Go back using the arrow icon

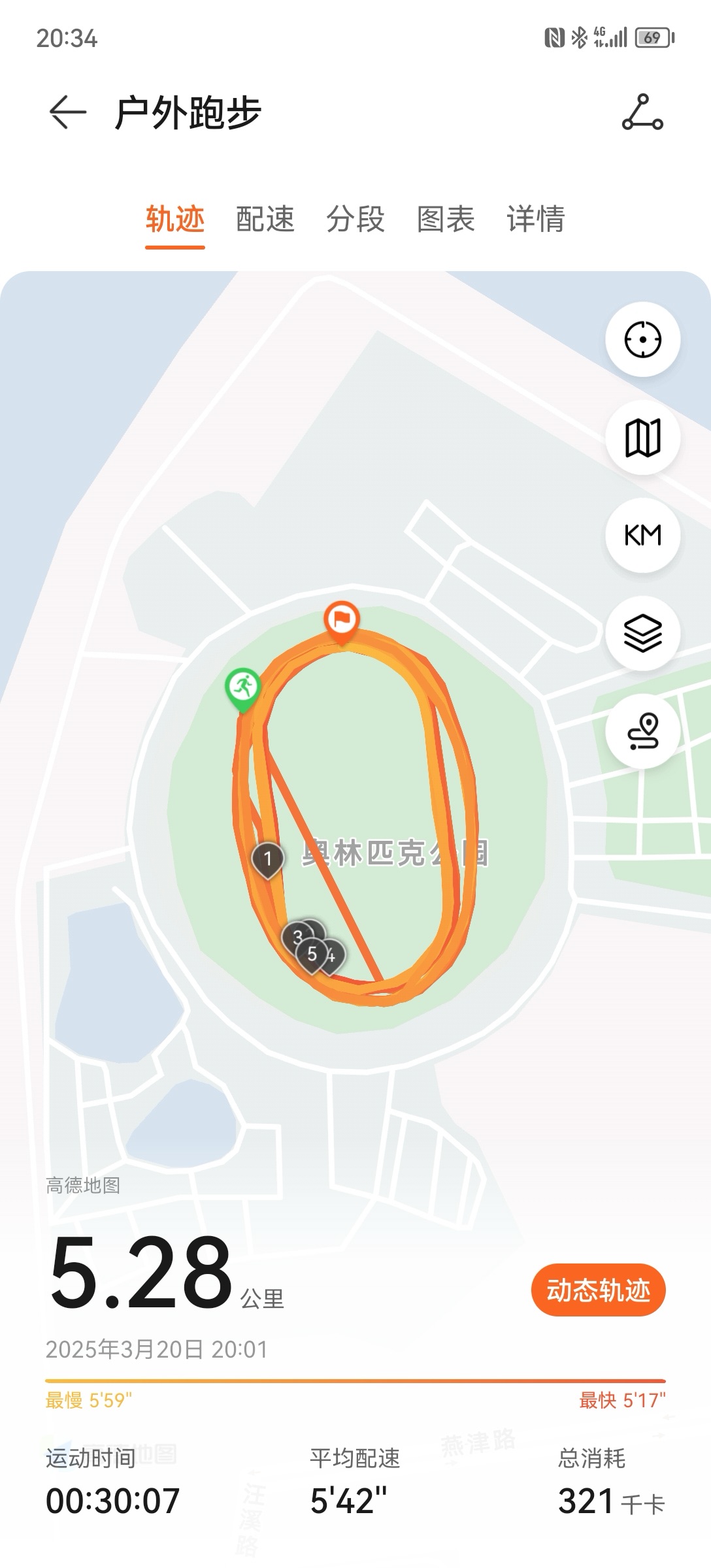[68, 112]
